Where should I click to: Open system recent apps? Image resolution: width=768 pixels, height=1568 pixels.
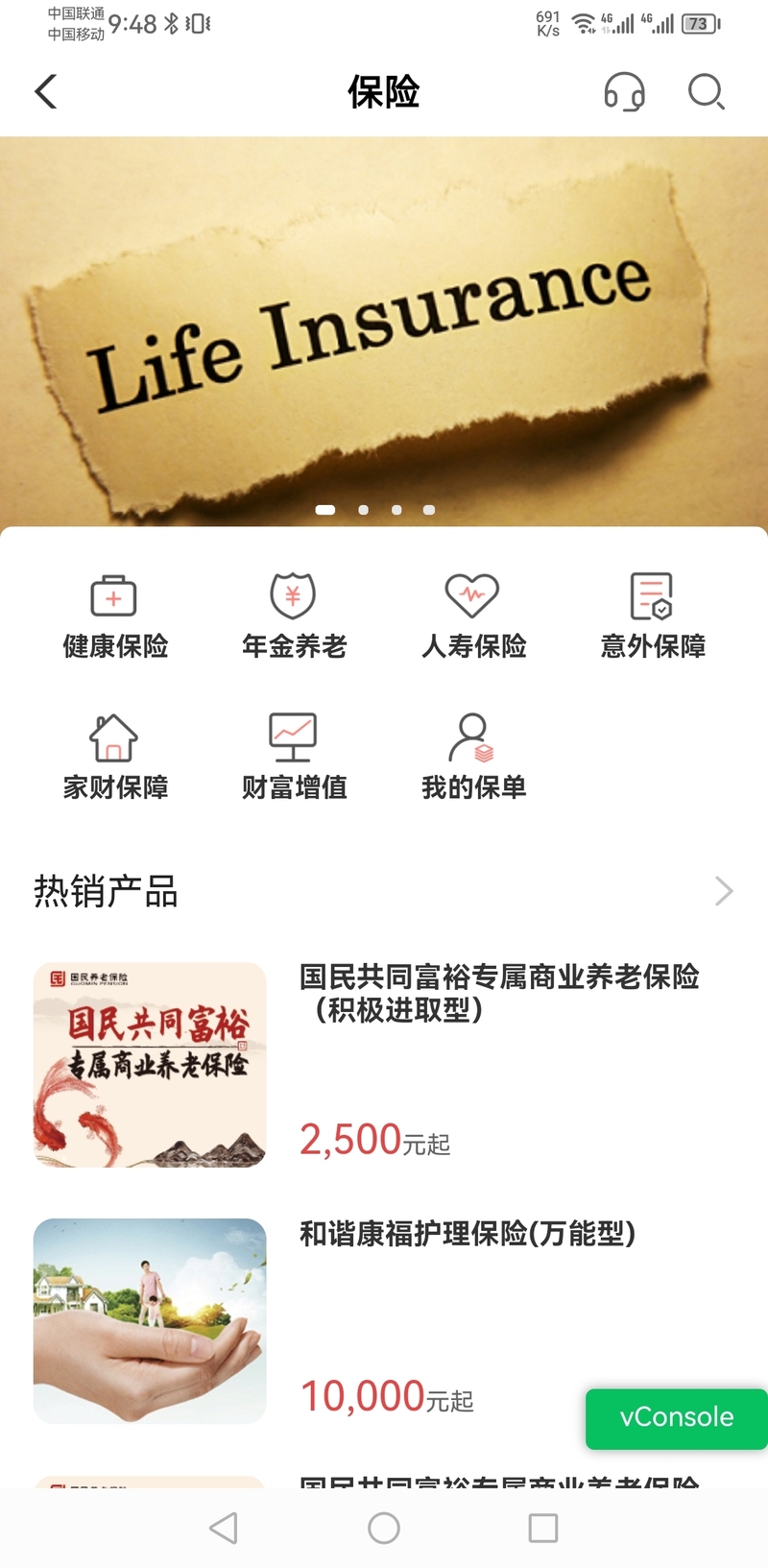(543, 1528)
